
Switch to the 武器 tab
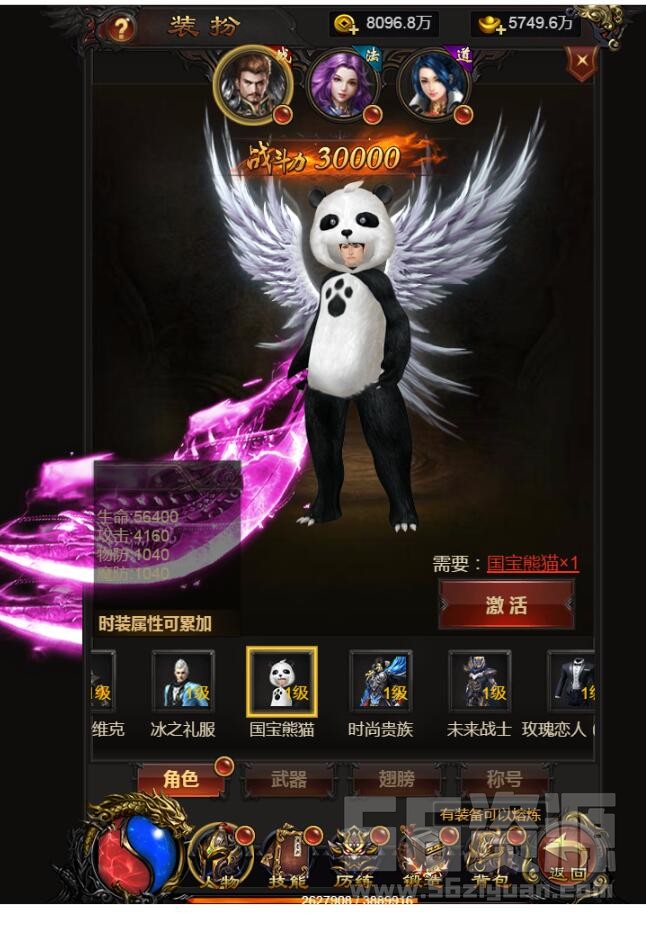click(x=289, y=780)
